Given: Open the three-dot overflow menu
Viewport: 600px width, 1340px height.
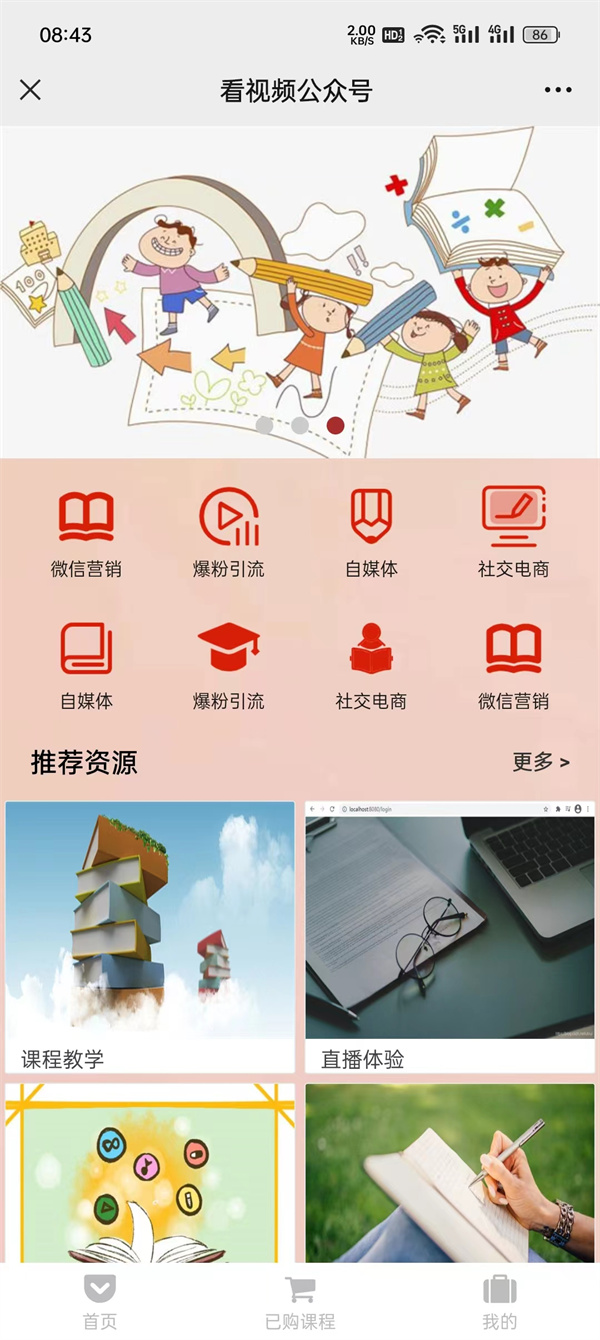Looking at the screenshot, I should [558, 90].
